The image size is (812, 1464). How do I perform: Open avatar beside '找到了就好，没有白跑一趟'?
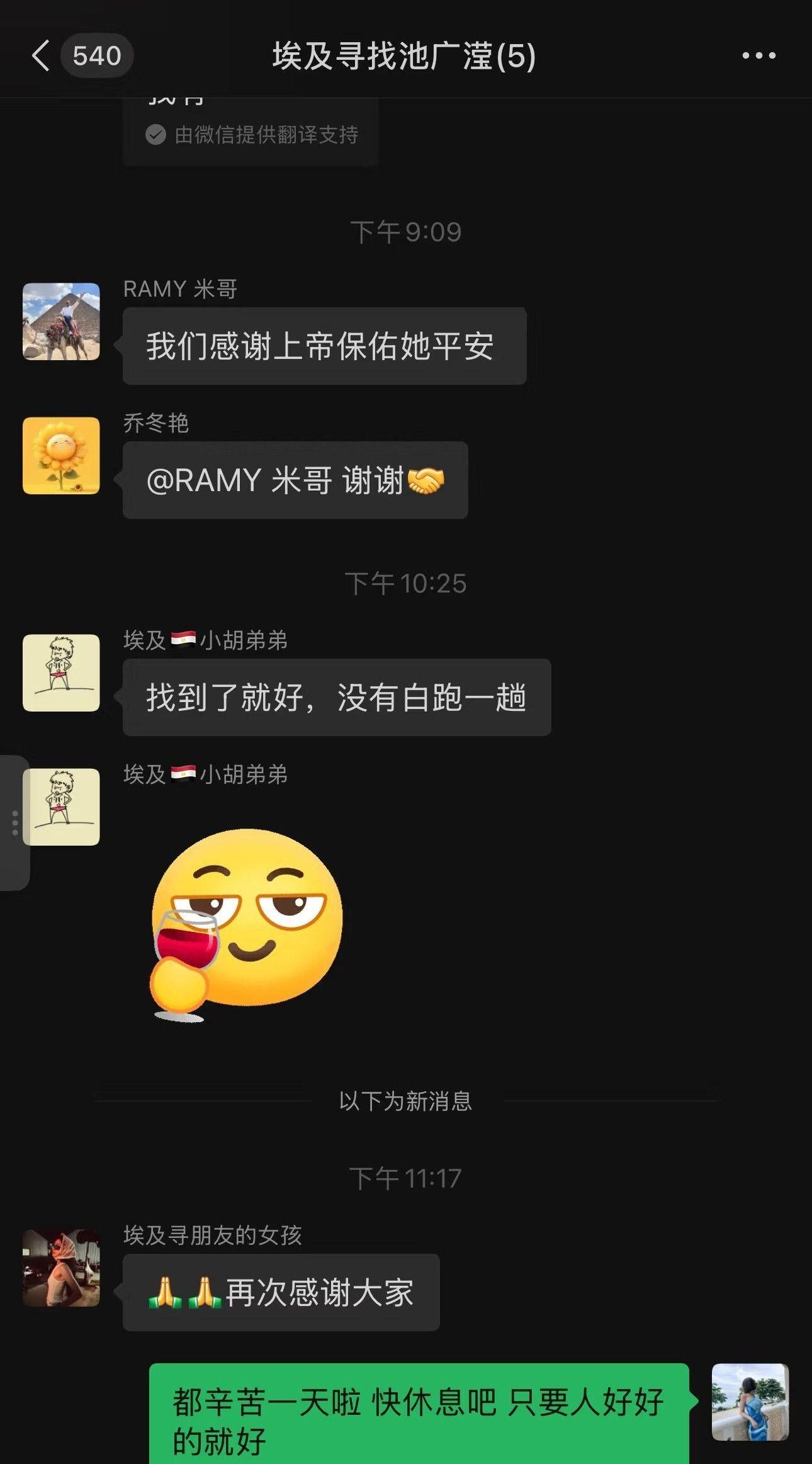(61, 672)
